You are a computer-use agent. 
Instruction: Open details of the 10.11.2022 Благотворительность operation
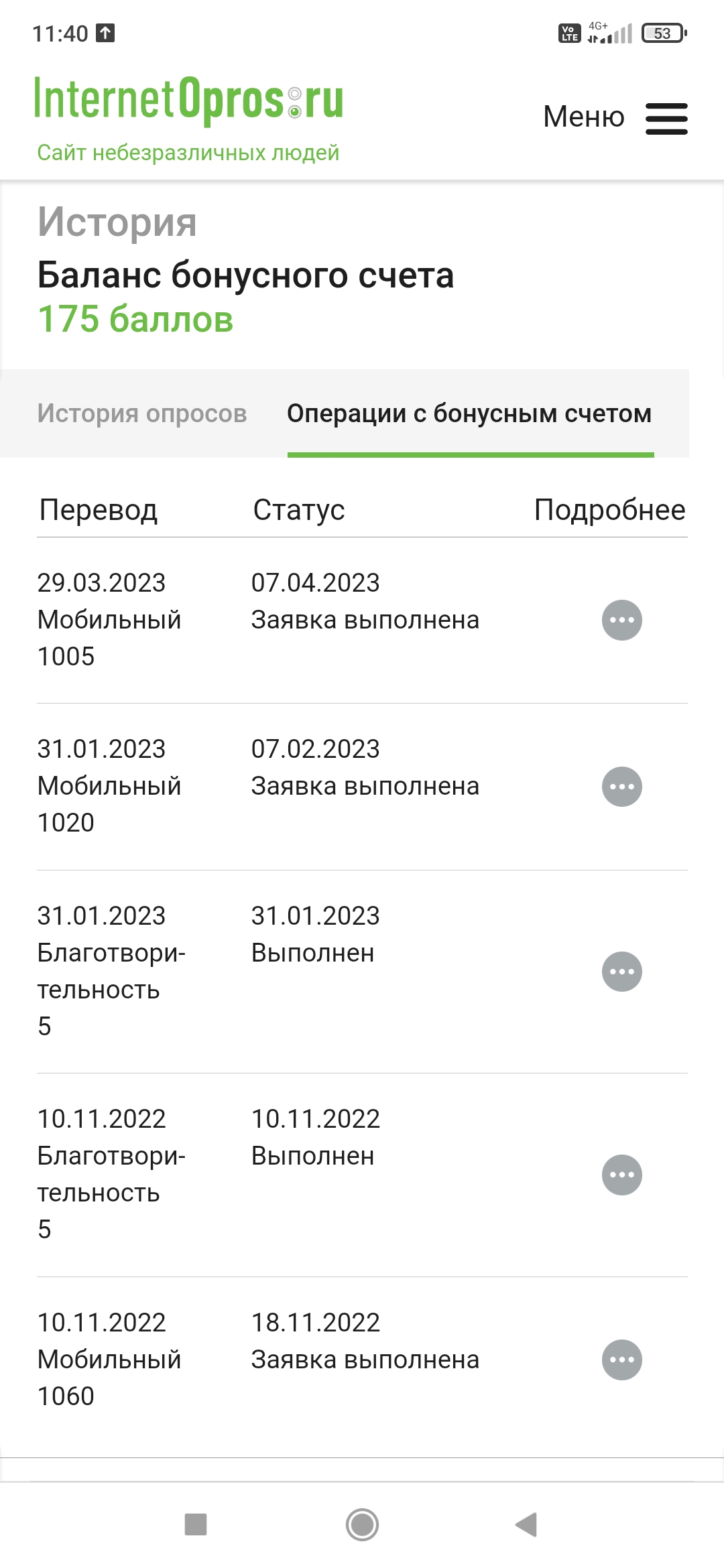[x=622, y=1174]
